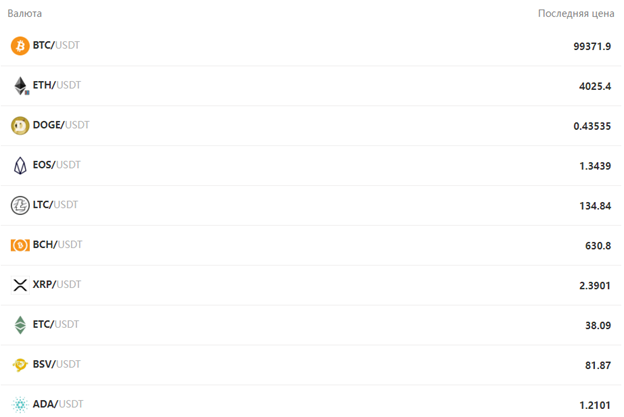Open the LTC/USDT trading pair
Screen dimensions: 624x417
pos(55,205)
